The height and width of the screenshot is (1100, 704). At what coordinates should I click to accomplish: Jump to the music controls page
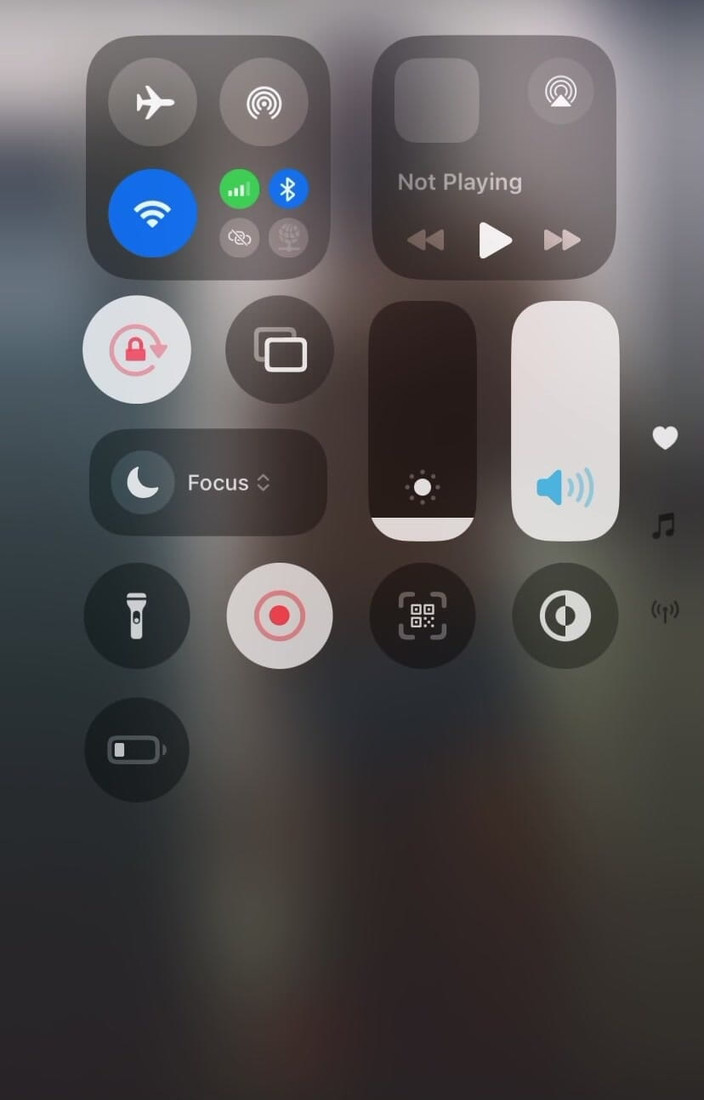click(664, 525)
